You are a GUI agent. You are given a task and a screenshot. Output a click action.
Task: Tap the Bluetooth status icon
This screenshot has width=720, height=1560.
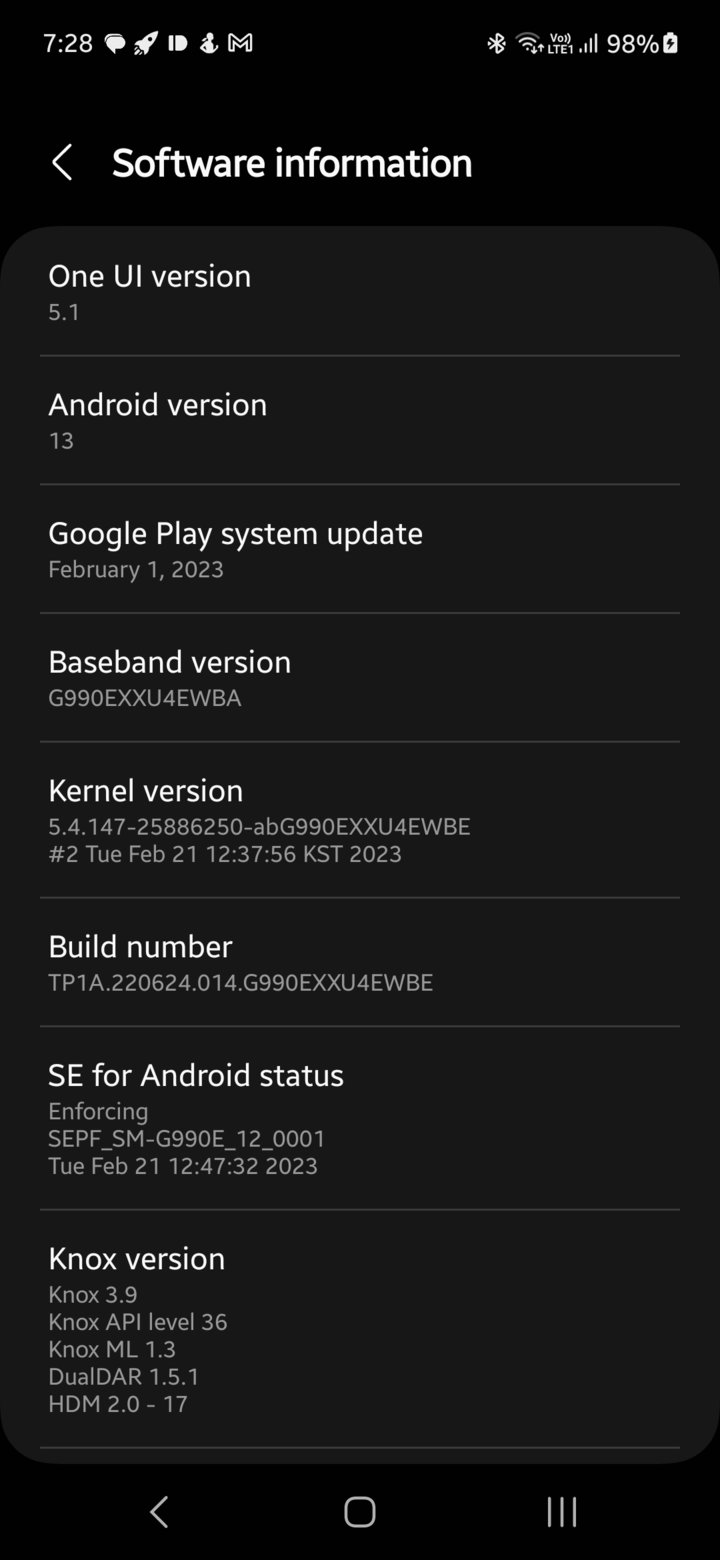click(496, 43)
